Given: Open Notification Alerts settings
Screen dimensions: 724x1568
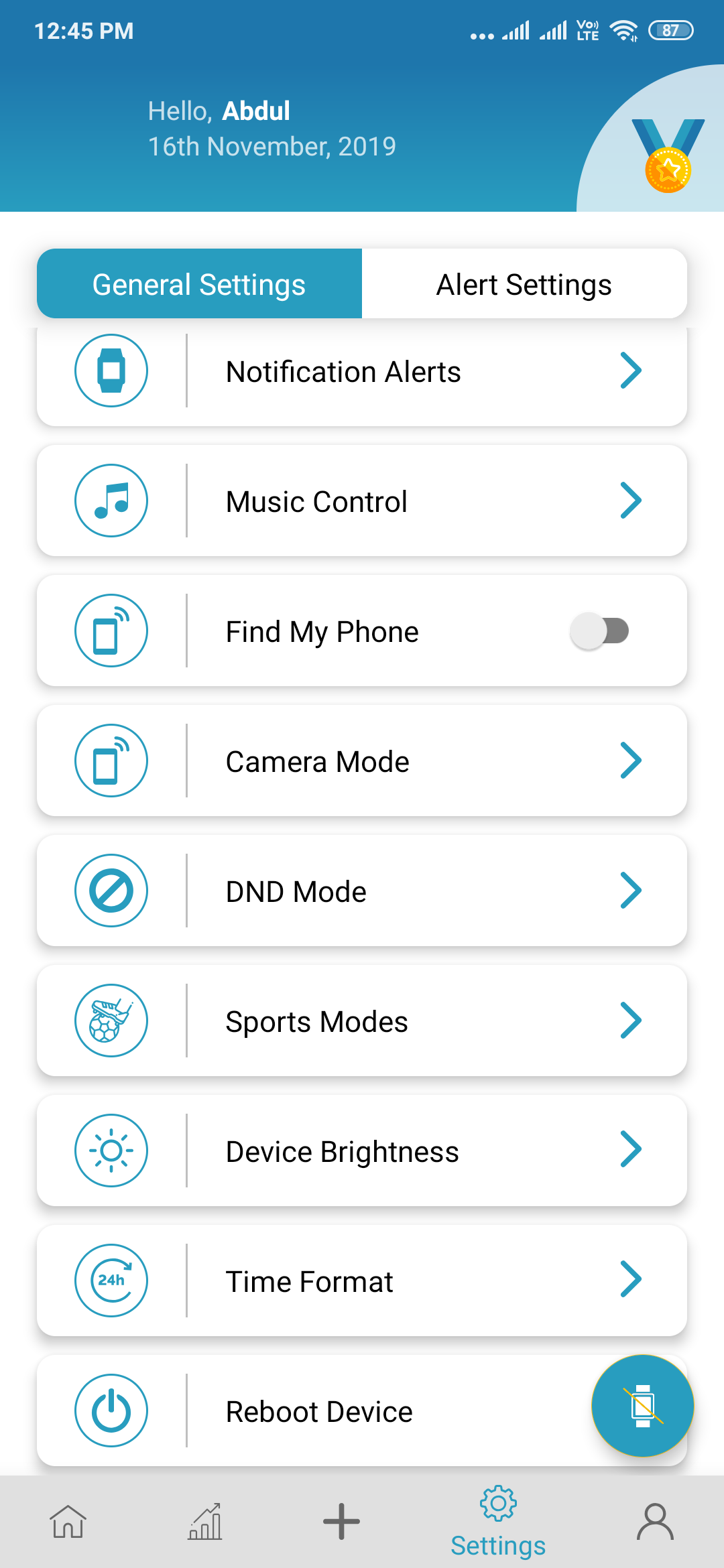Looking at the screenshot, I should (362, 373).
